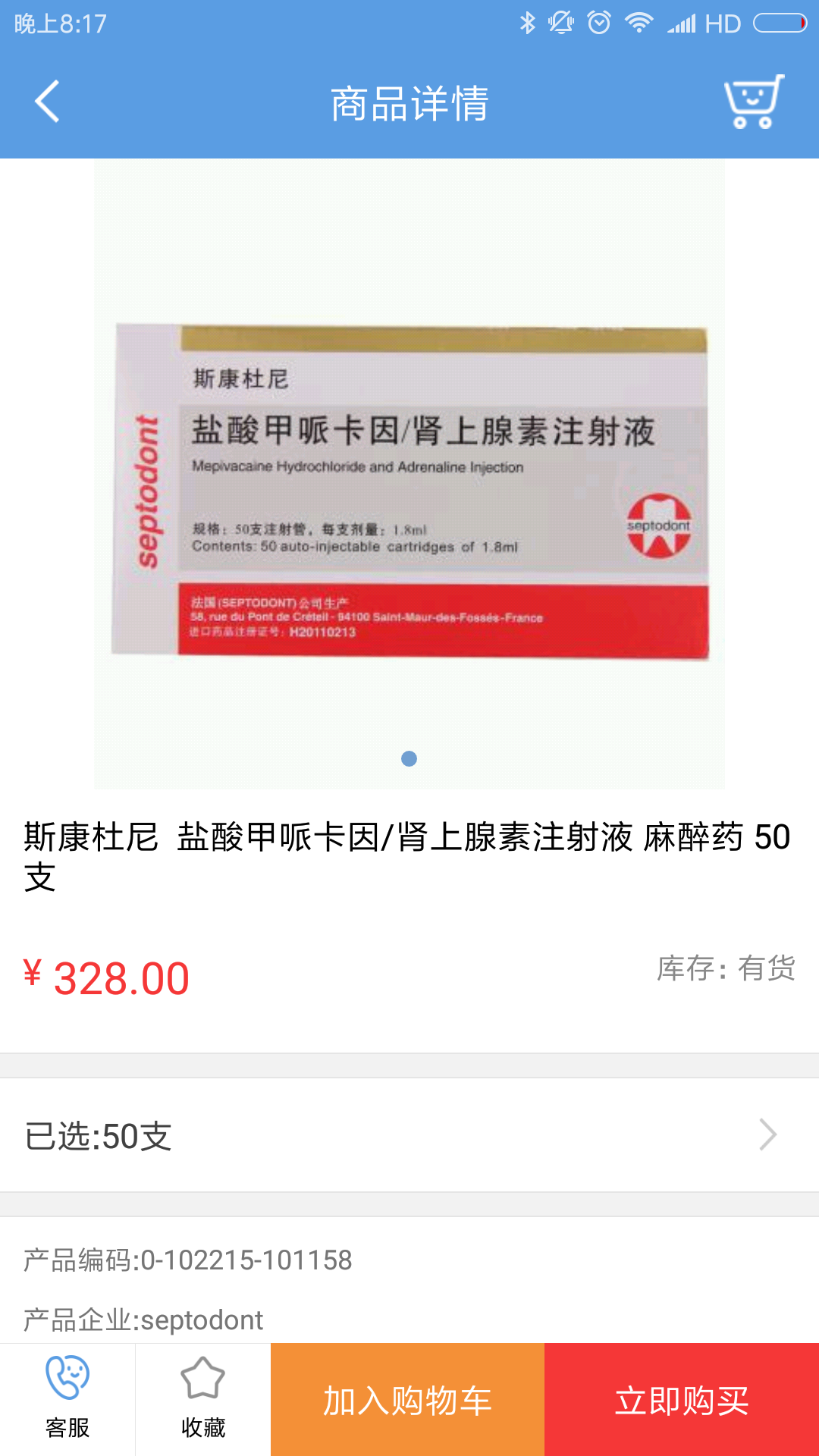Buy now with 立即购买
This screenshot has height=1456, width=819.
[682, 1400]
